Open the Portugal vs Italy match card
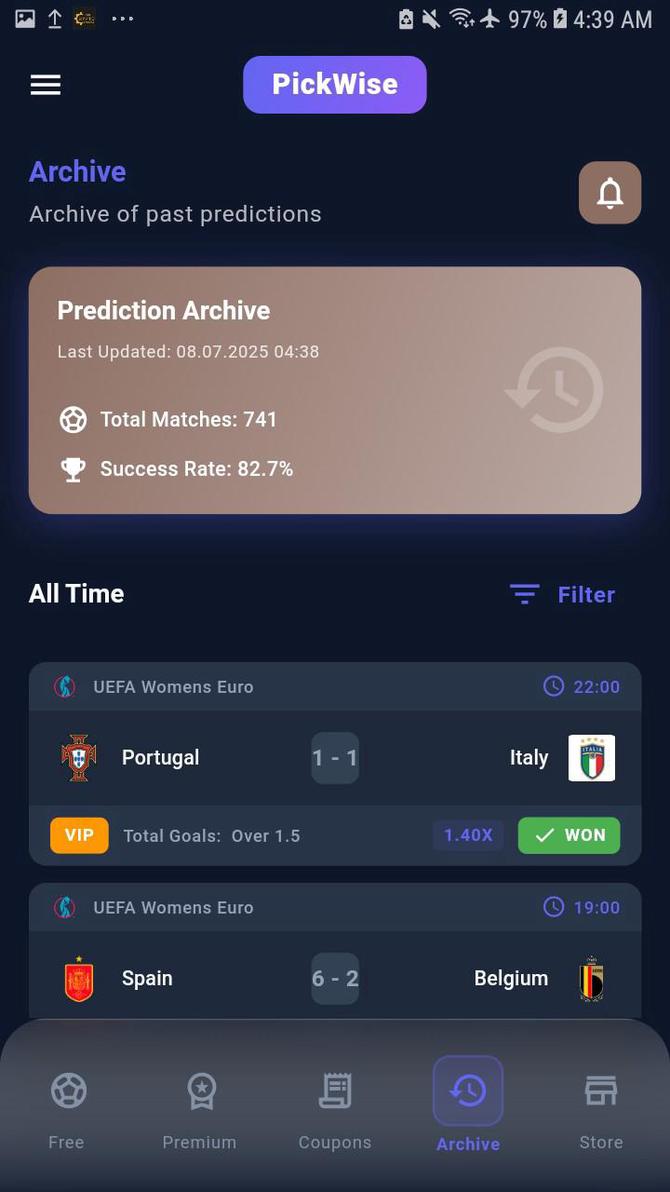 pos(334,758)
